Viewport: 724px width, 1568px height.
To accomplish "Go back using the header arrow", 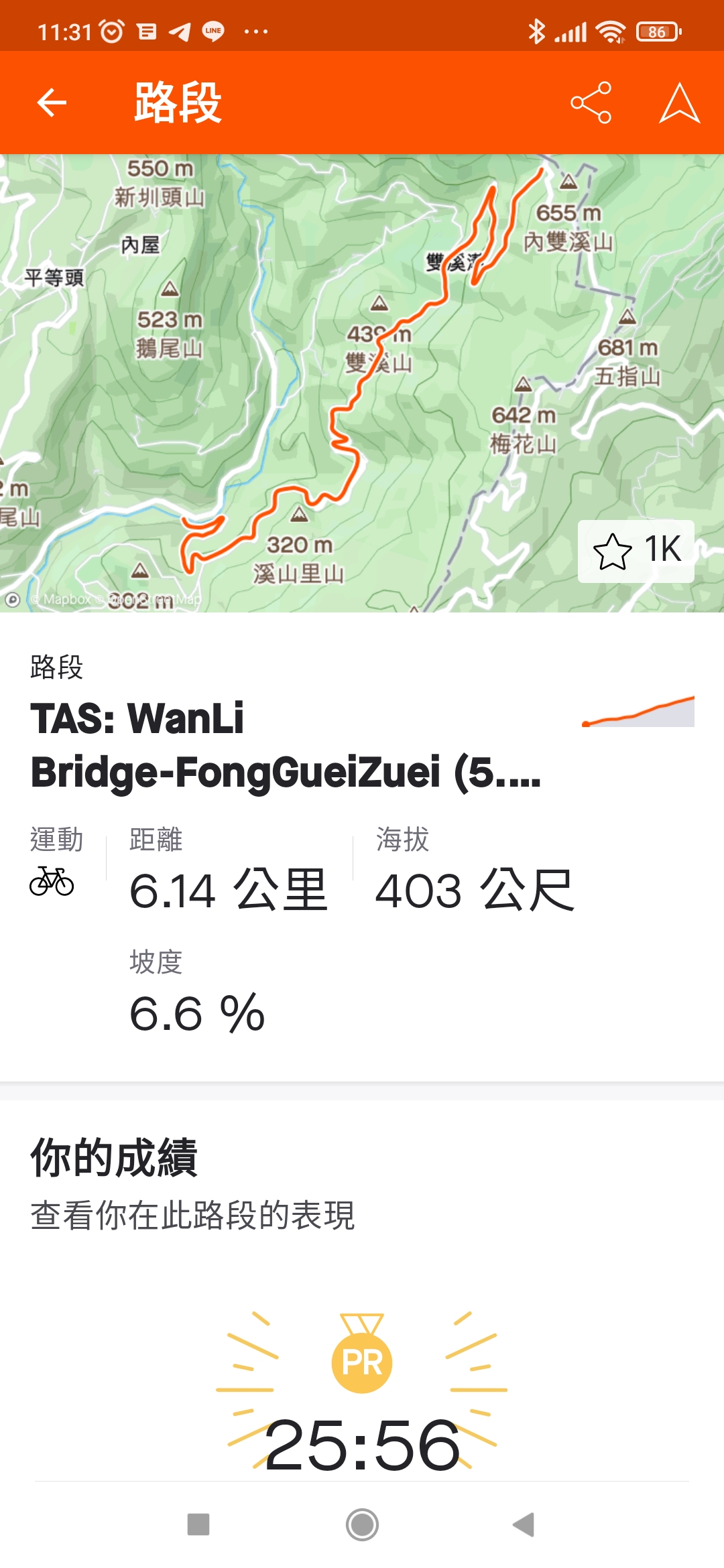I will 52,103.
